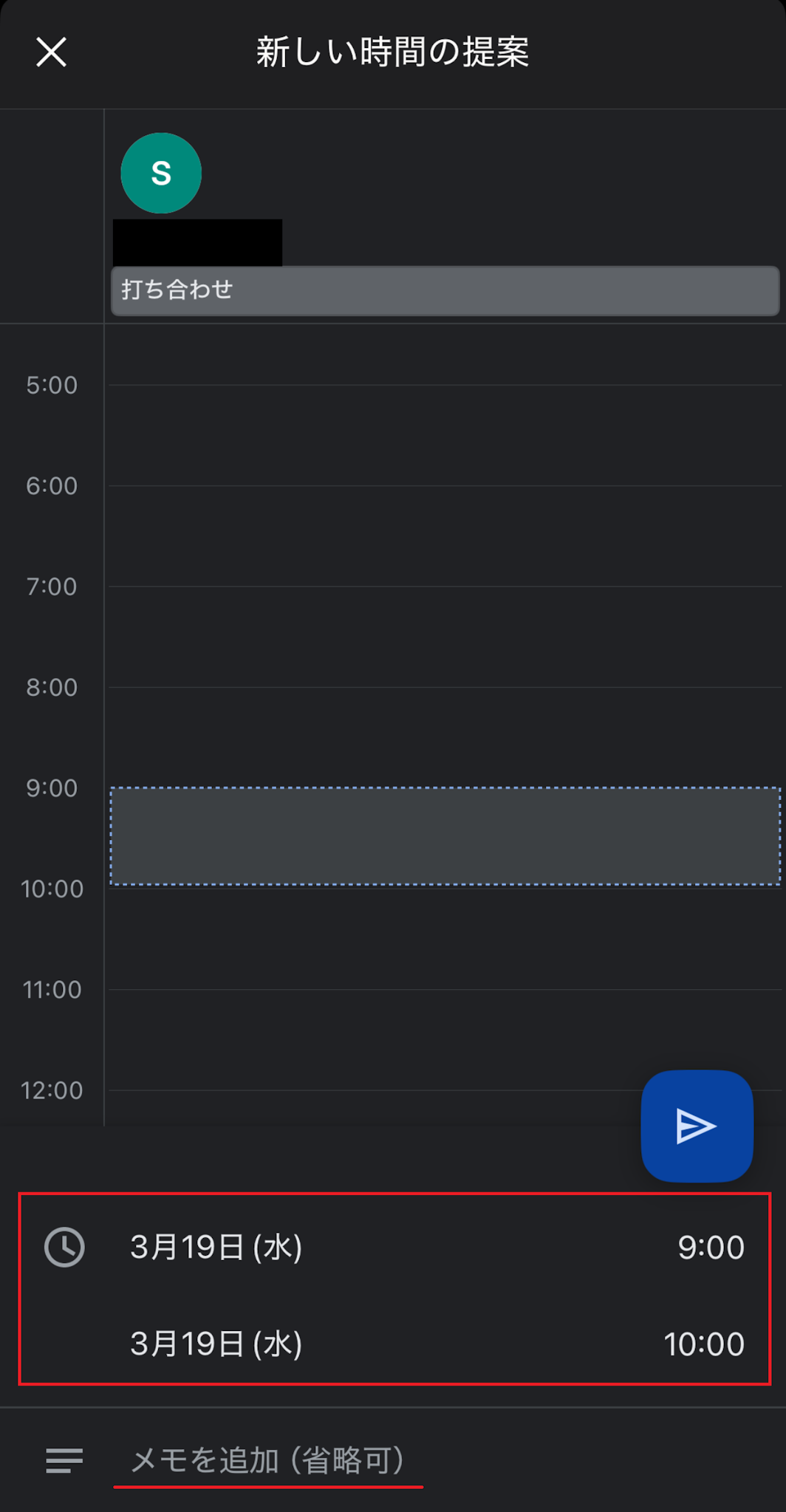Send the proposed time
Screen dimensions: 786x1512
(696, 1126)
